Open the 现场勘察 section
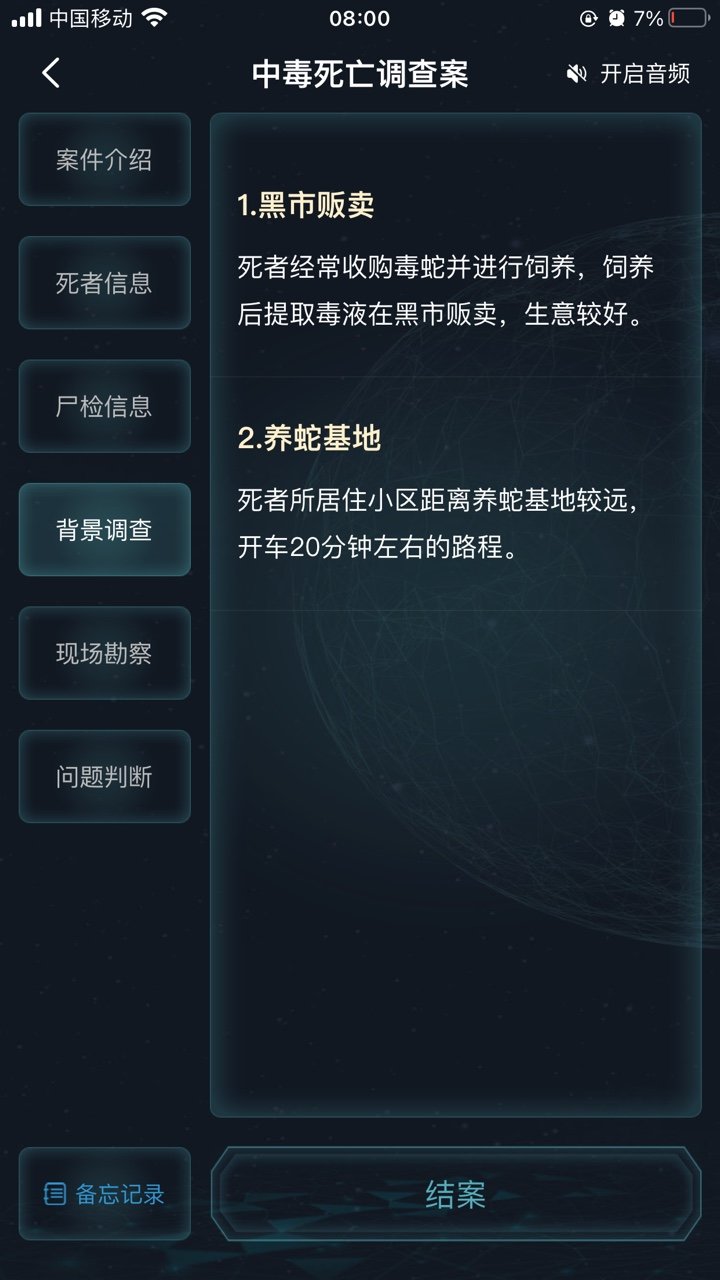 pos(104,653)
